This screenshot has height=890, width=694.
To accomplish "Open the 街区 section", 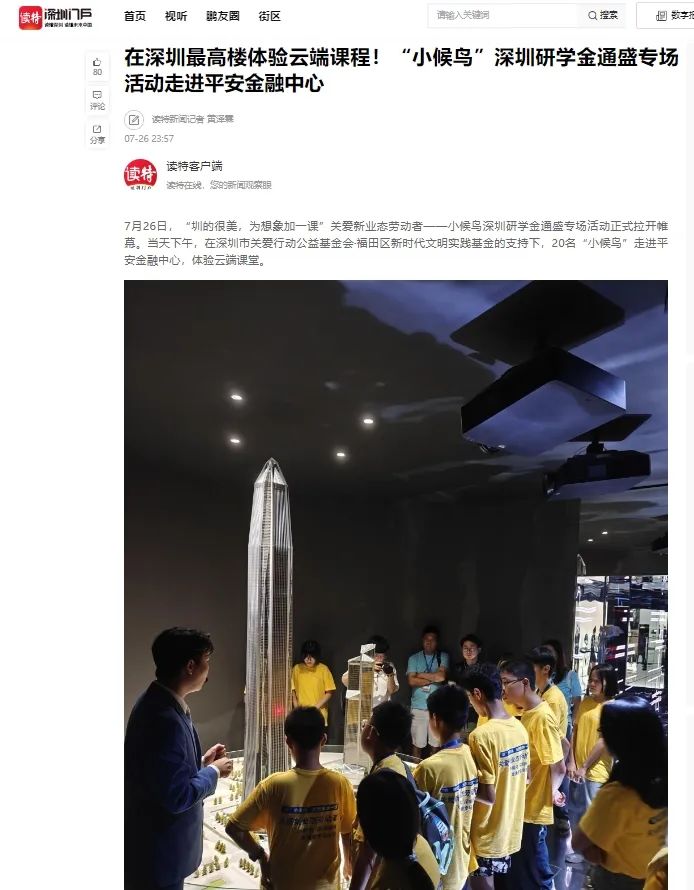I will (x=269, y=16).
